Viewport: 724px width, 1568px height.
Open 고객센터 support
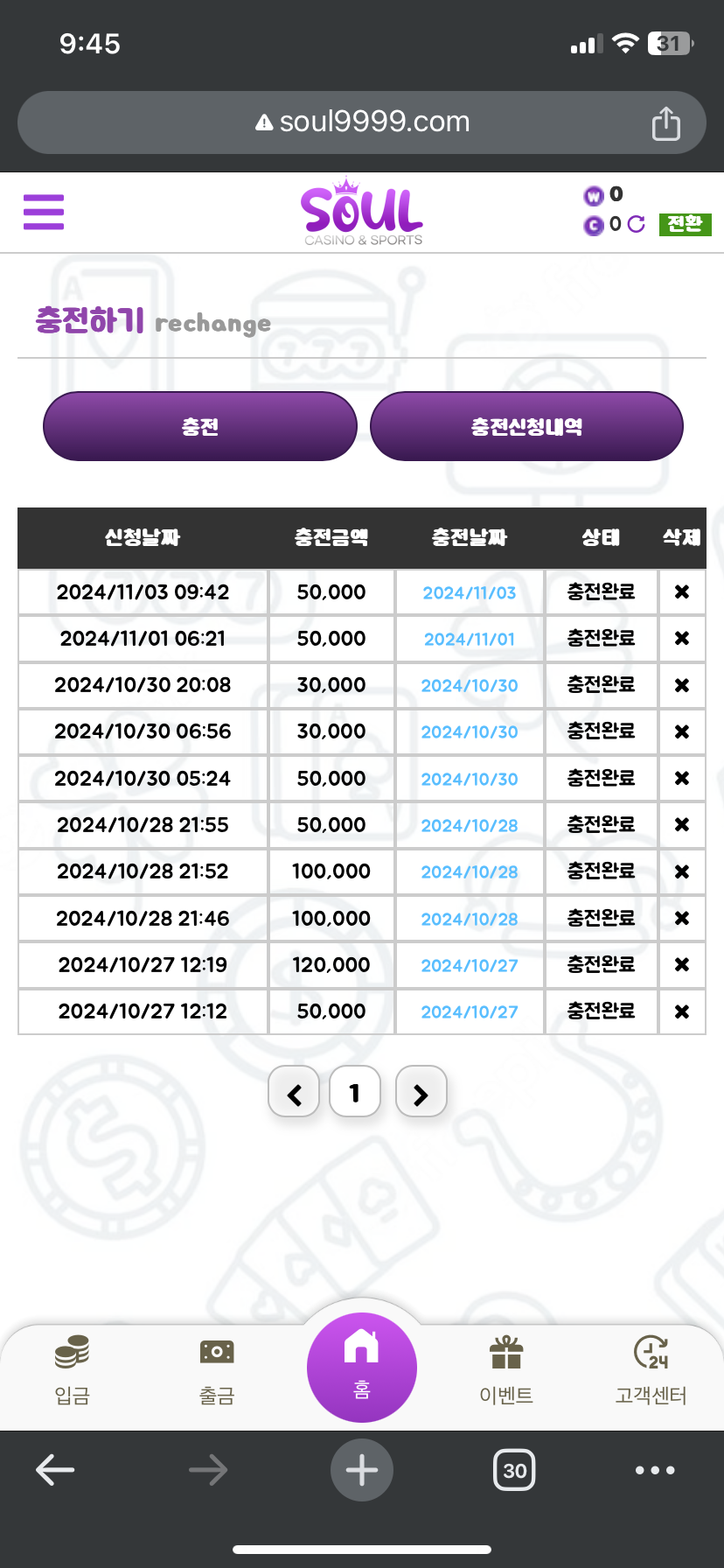651,1370
